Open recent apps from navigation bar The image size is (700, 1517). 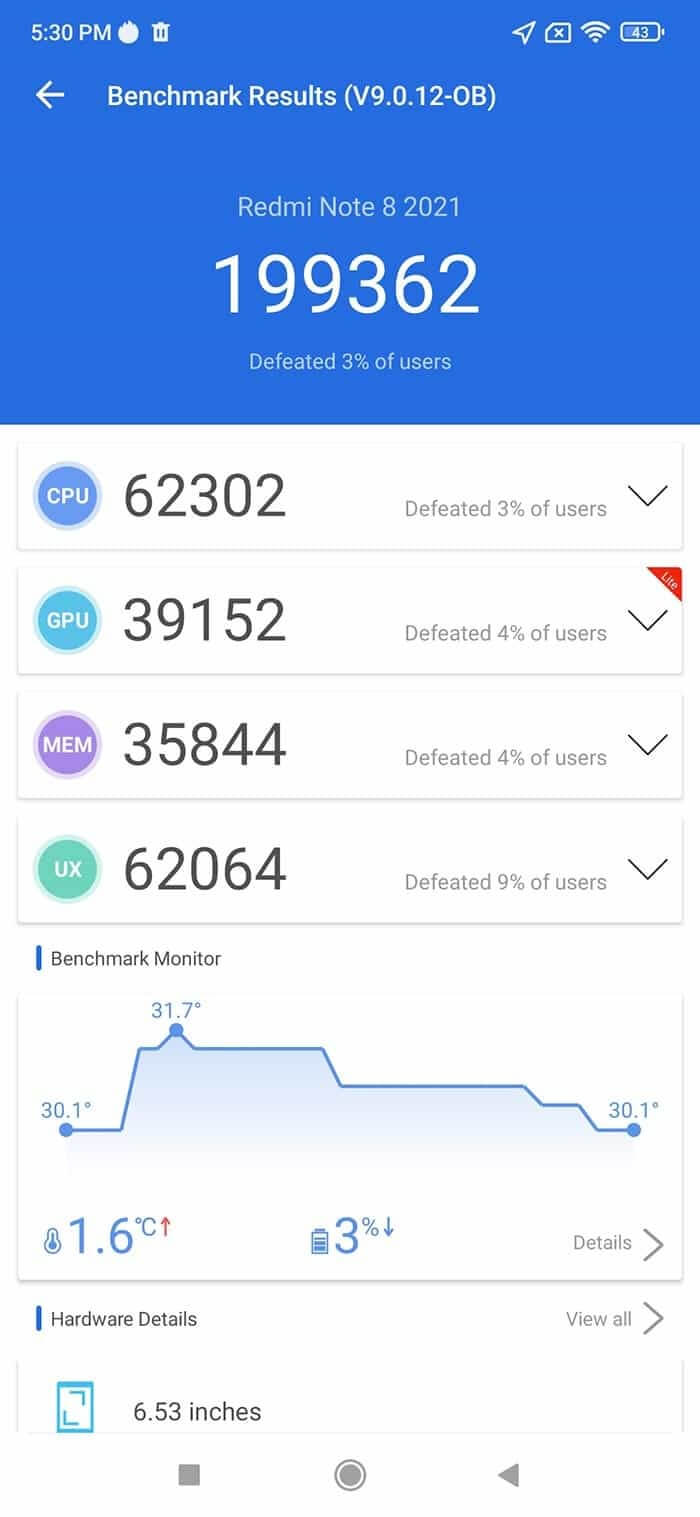189,1474
